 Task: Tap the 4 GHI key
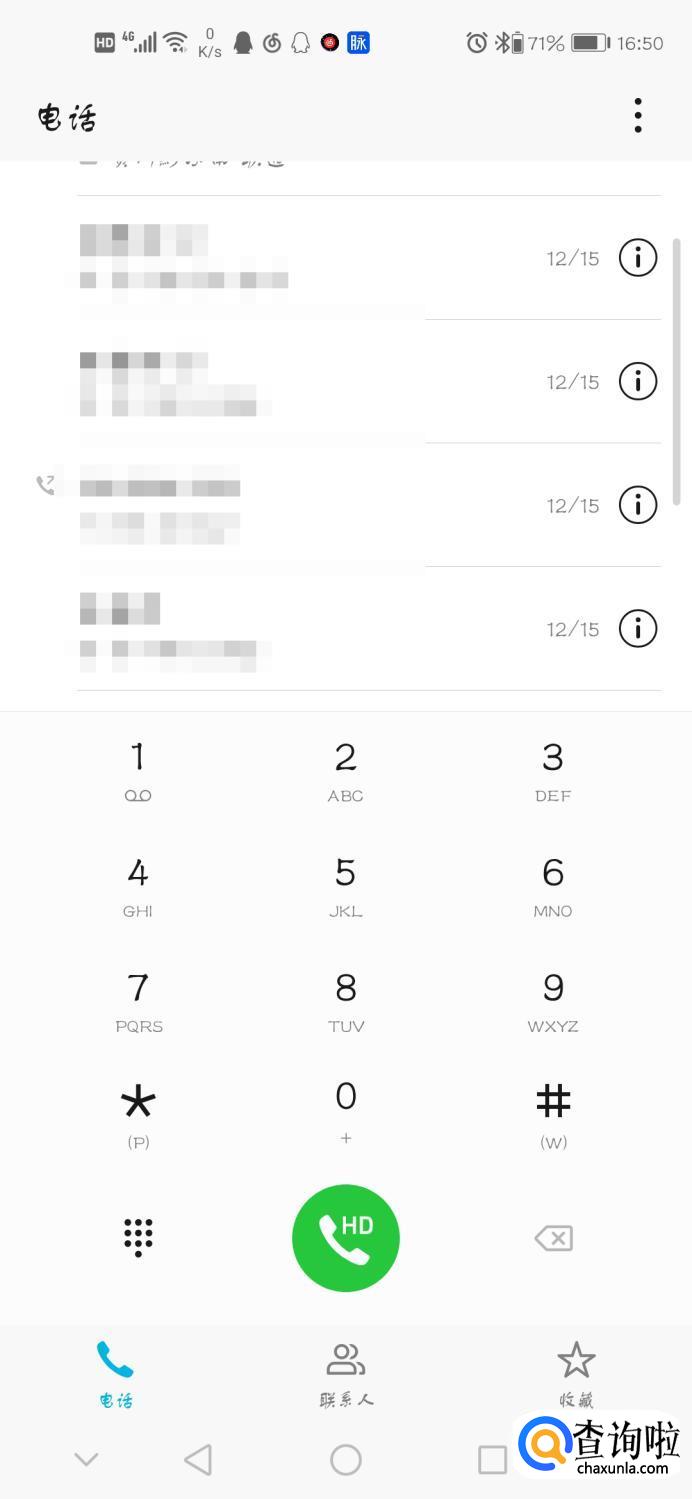click(138, 886)
